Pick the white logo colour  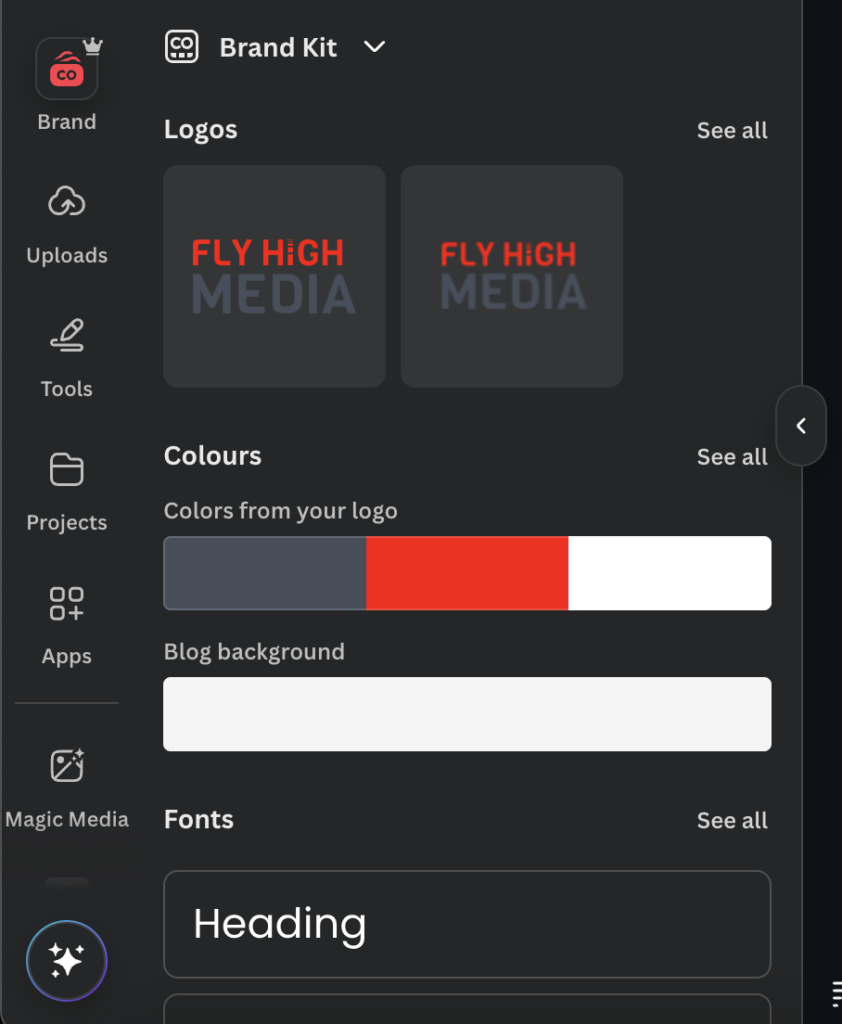pos(669,573)
